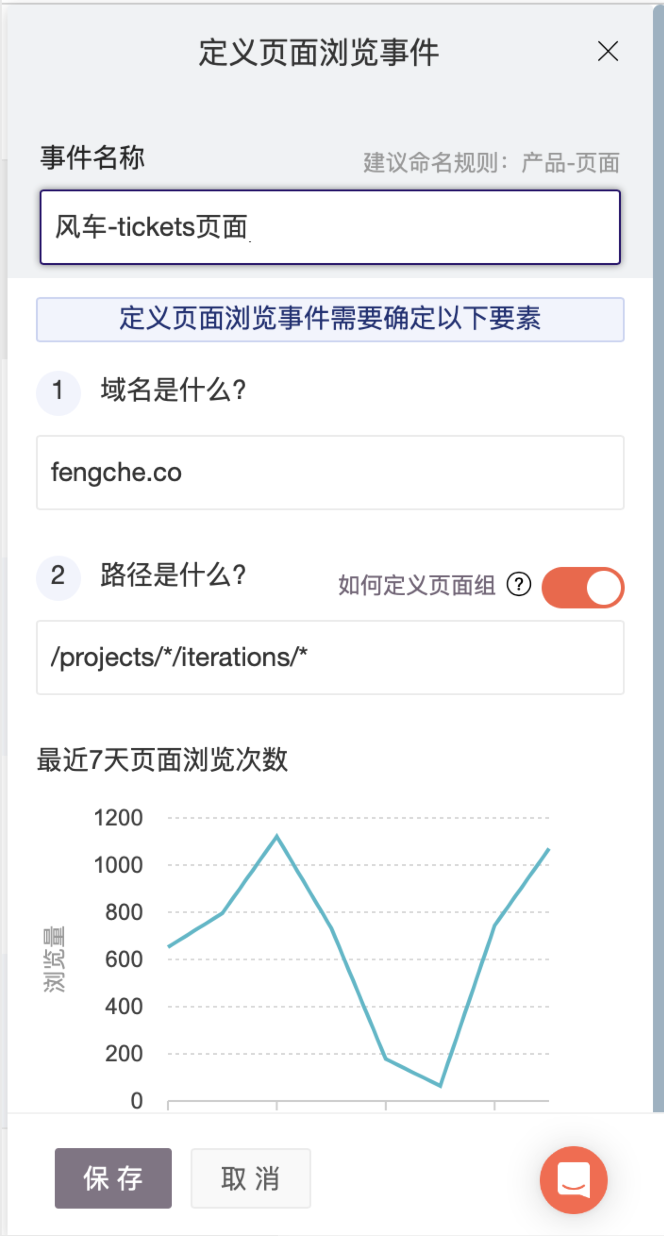Image resolution: width=664 pixels, height=1236 pixels.
Task: Close the 定义页面浏览事件 dialog
Action: pos(607,52)
